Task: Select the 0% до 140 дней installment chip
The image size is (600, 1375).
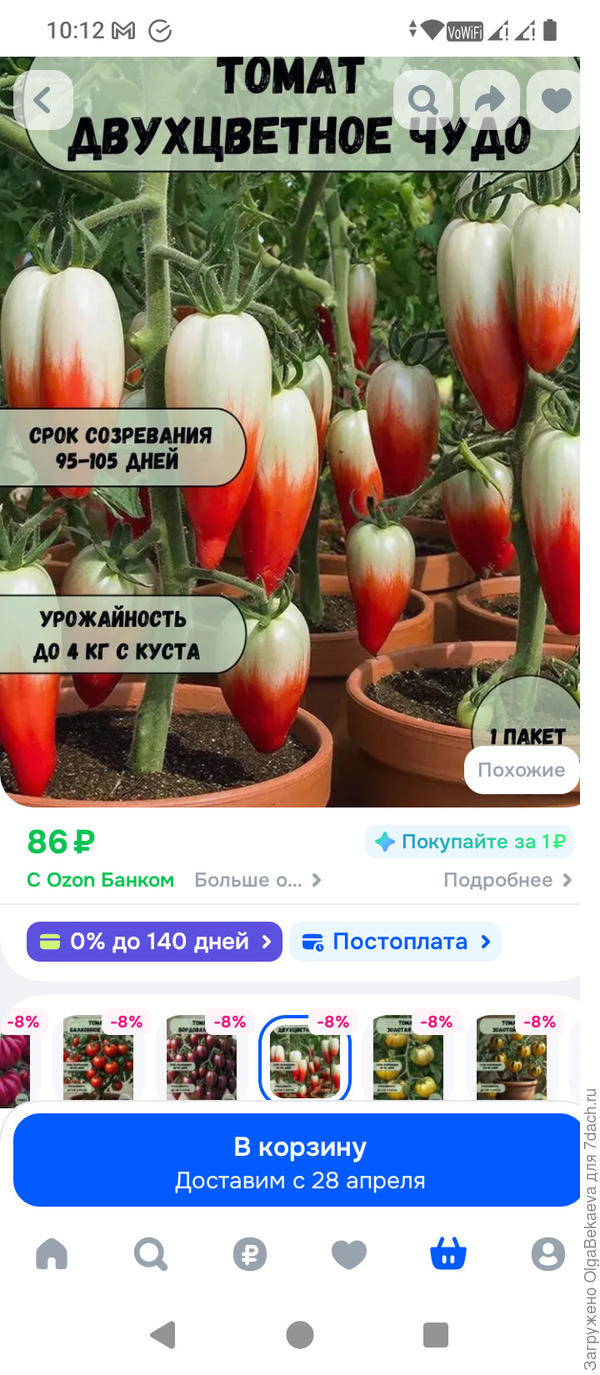Action: pyautogui.click(x=154, y=942)
